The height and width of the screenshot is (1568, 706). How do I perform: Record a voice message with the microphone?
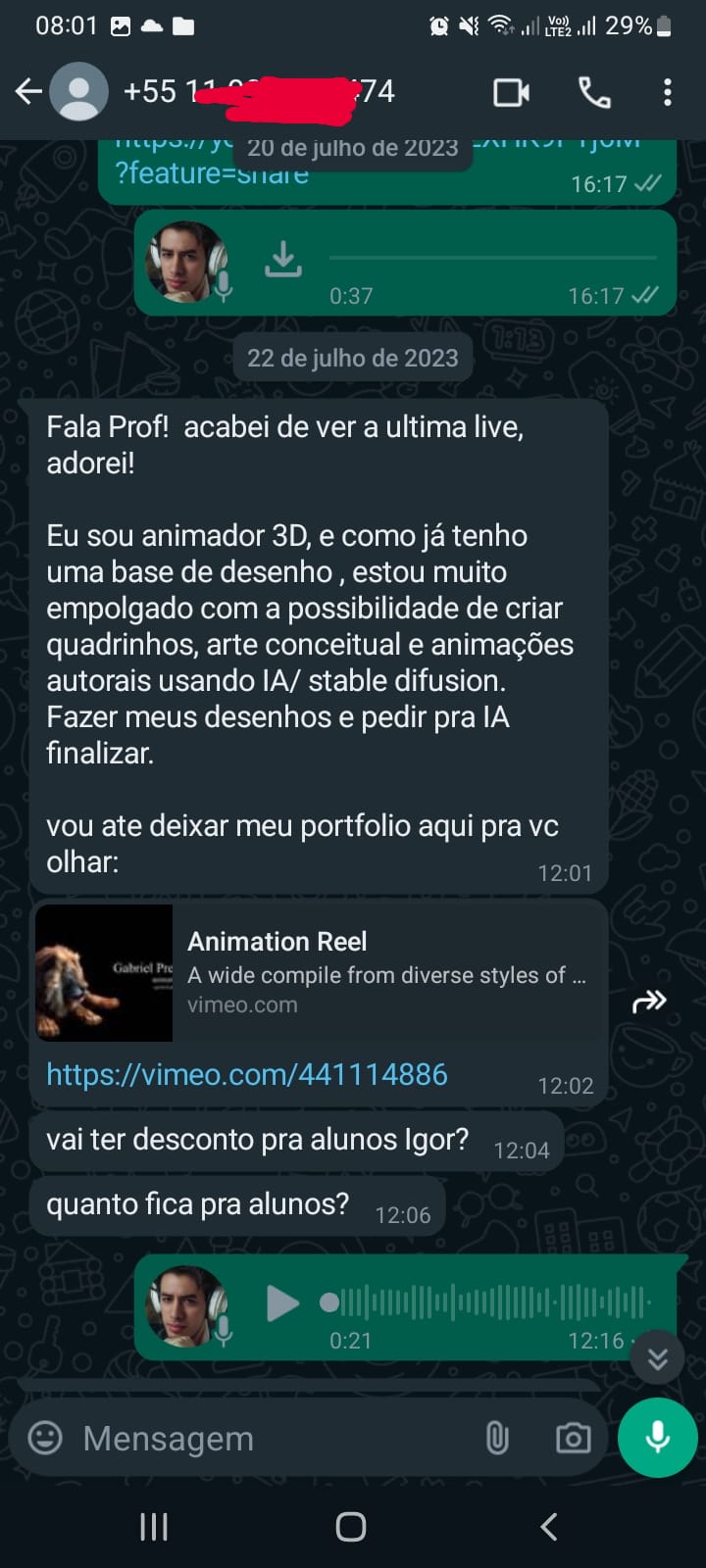pyautogui.click(x=657, y=1438)
